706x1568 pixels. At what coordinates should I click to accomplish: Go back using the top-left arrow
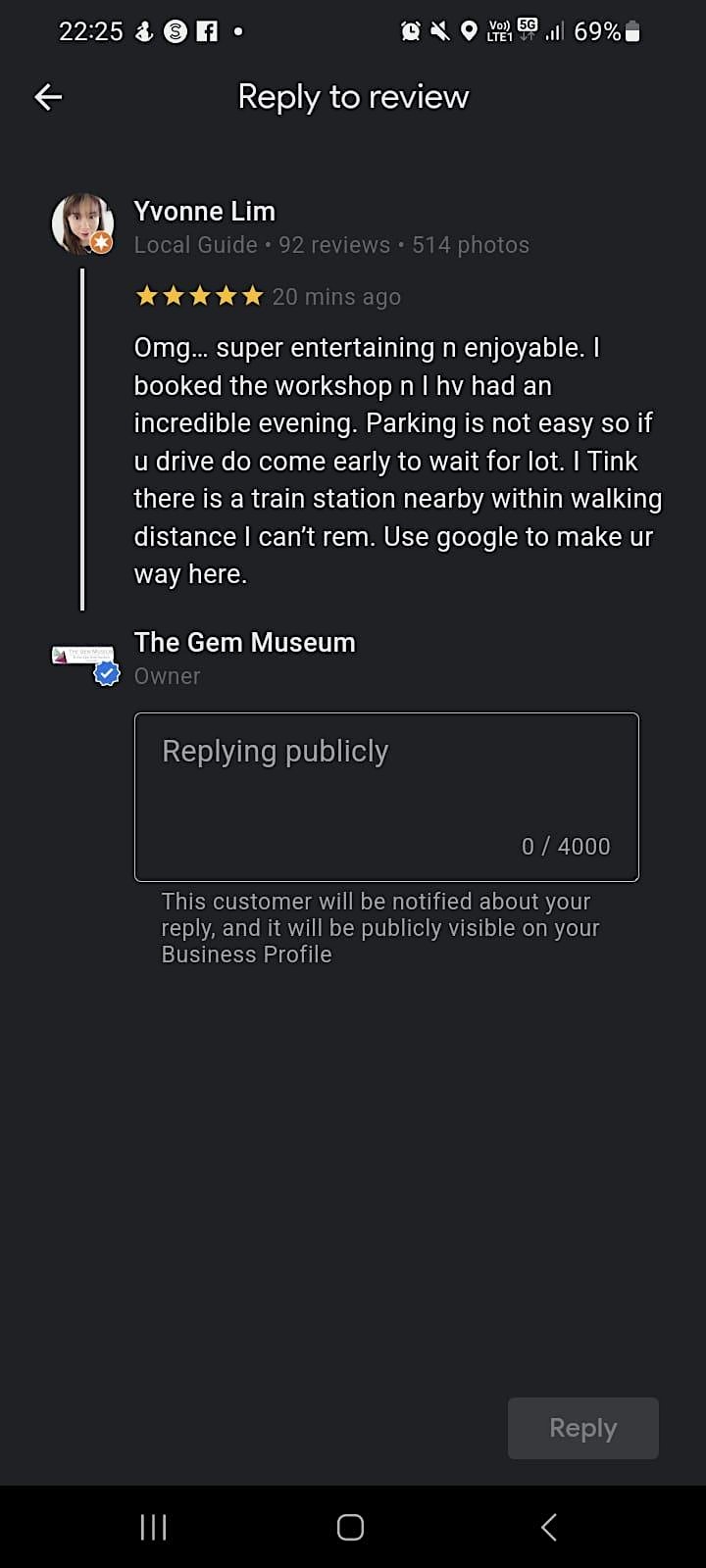48,97
